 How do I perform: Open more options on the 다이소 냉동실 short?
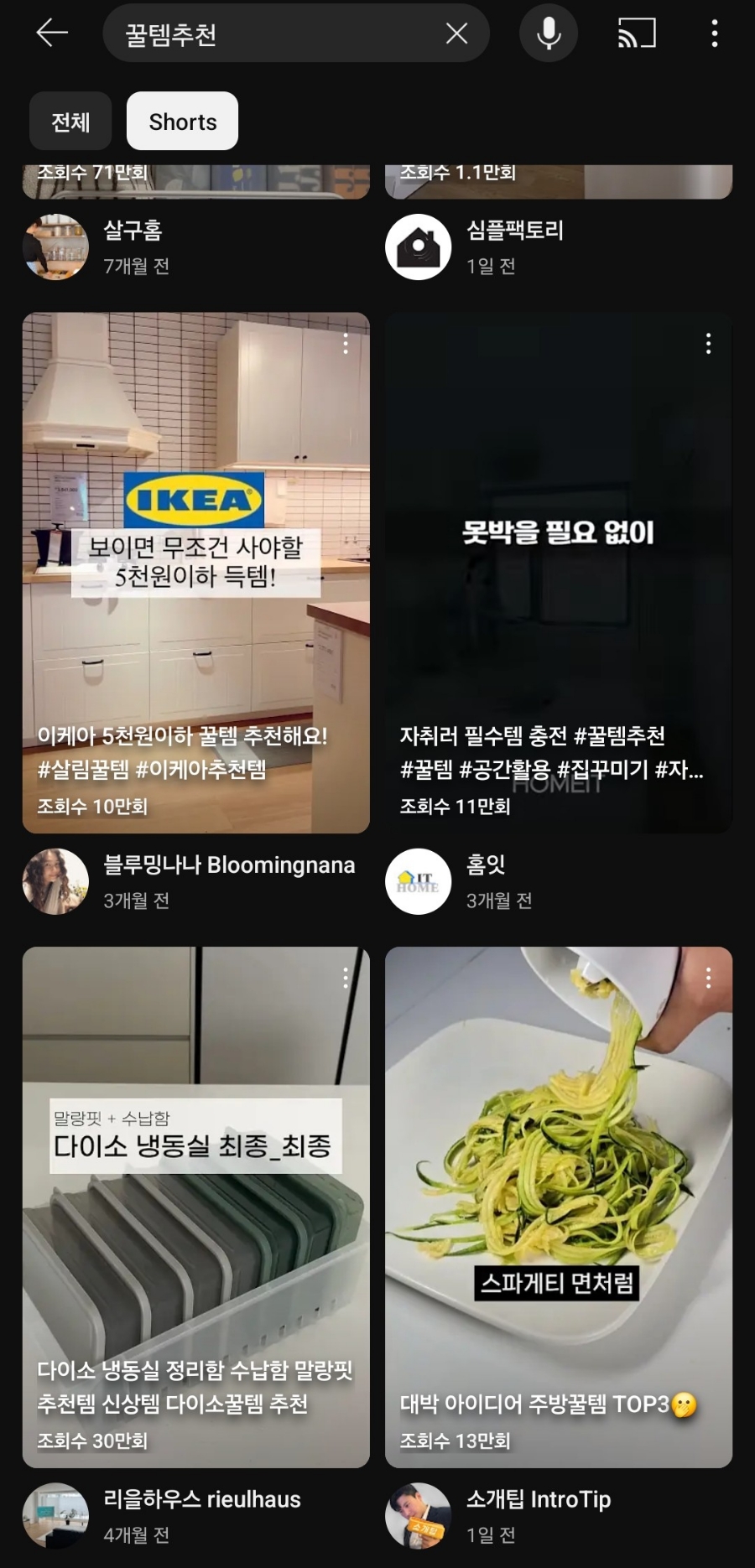(346, 978)
